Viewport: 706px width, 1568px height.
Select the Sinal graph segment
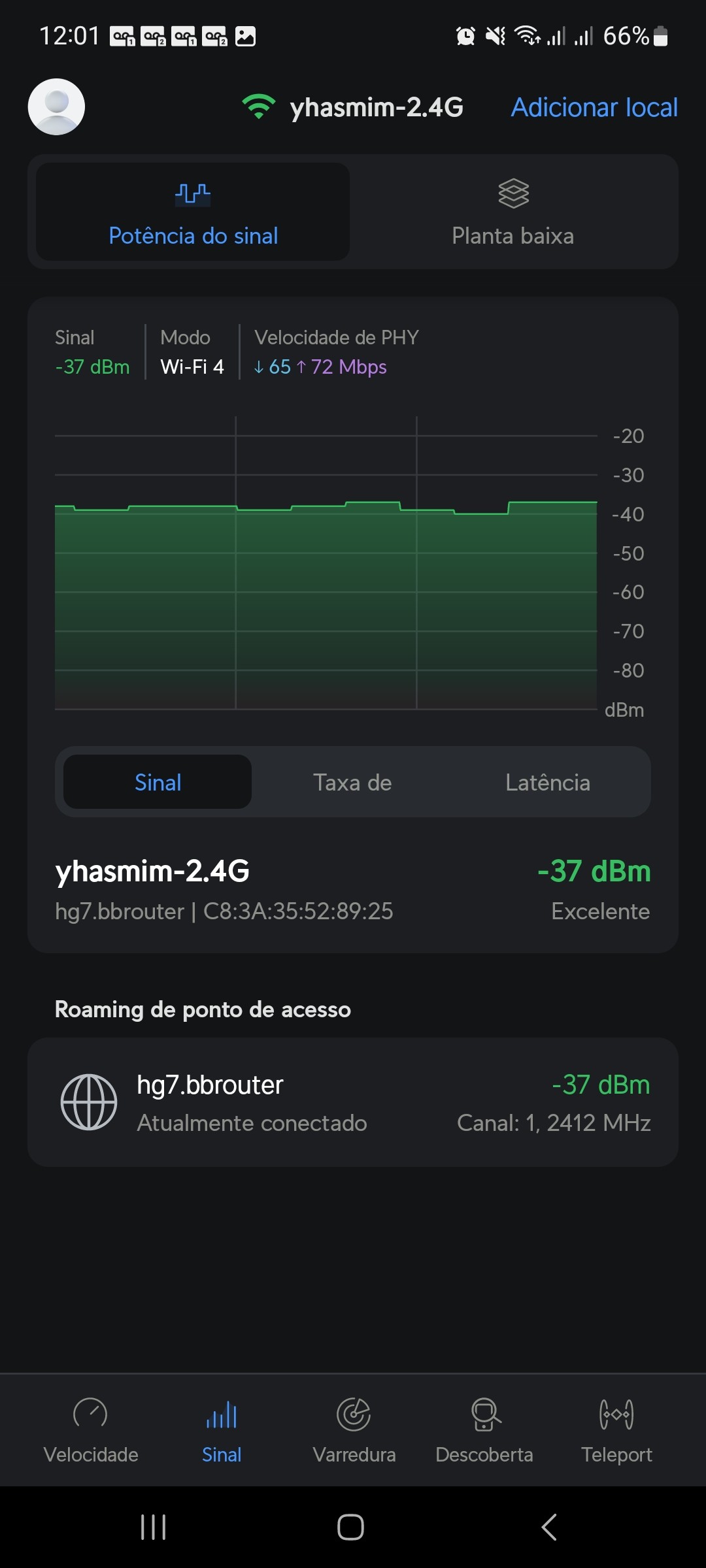coord(158,782)
